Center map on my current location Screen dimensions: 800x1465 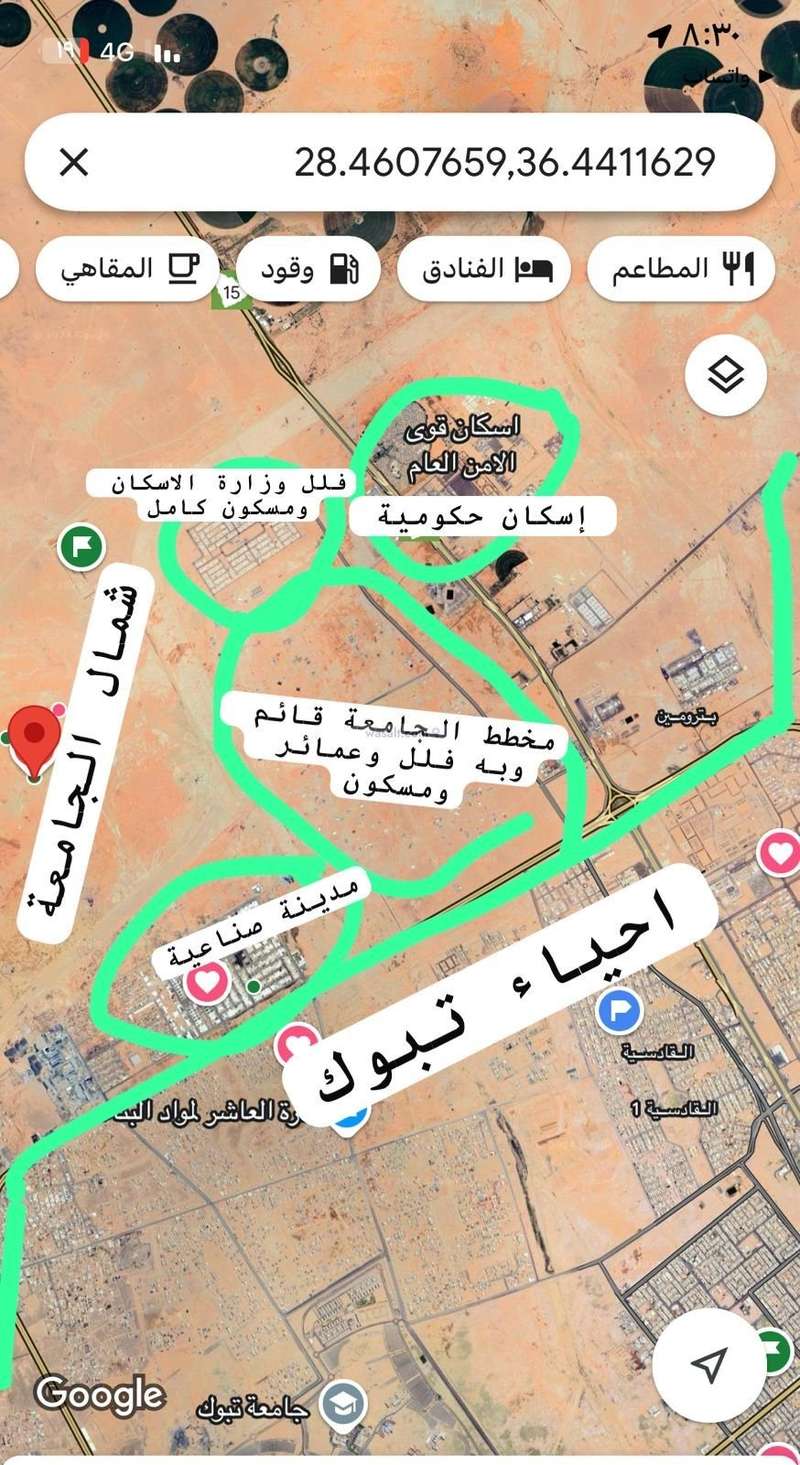(x=709, y=1365)
